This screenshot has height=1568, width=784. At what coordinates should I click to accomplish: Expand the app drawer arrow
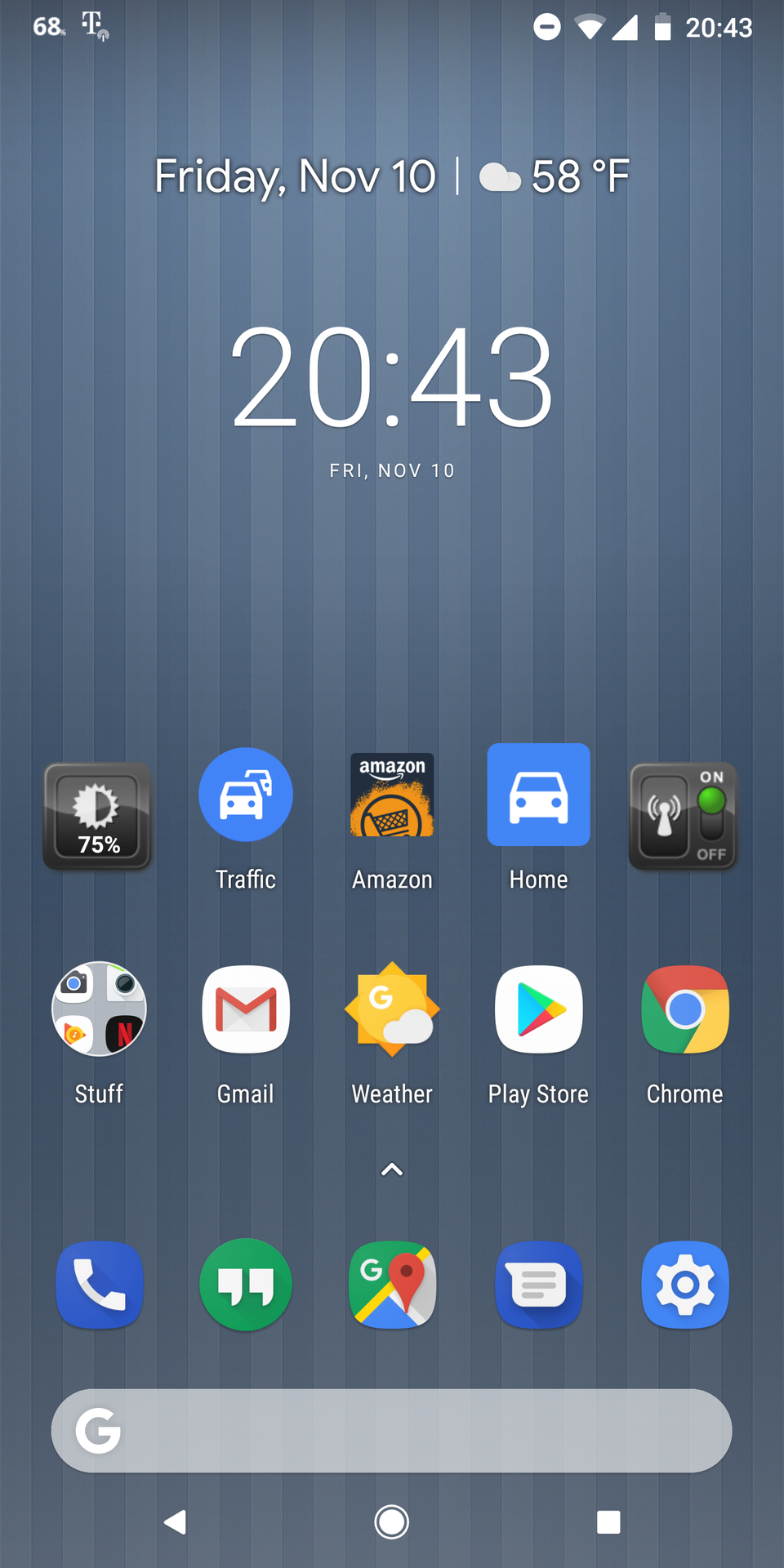click(x=392, y=1169)
